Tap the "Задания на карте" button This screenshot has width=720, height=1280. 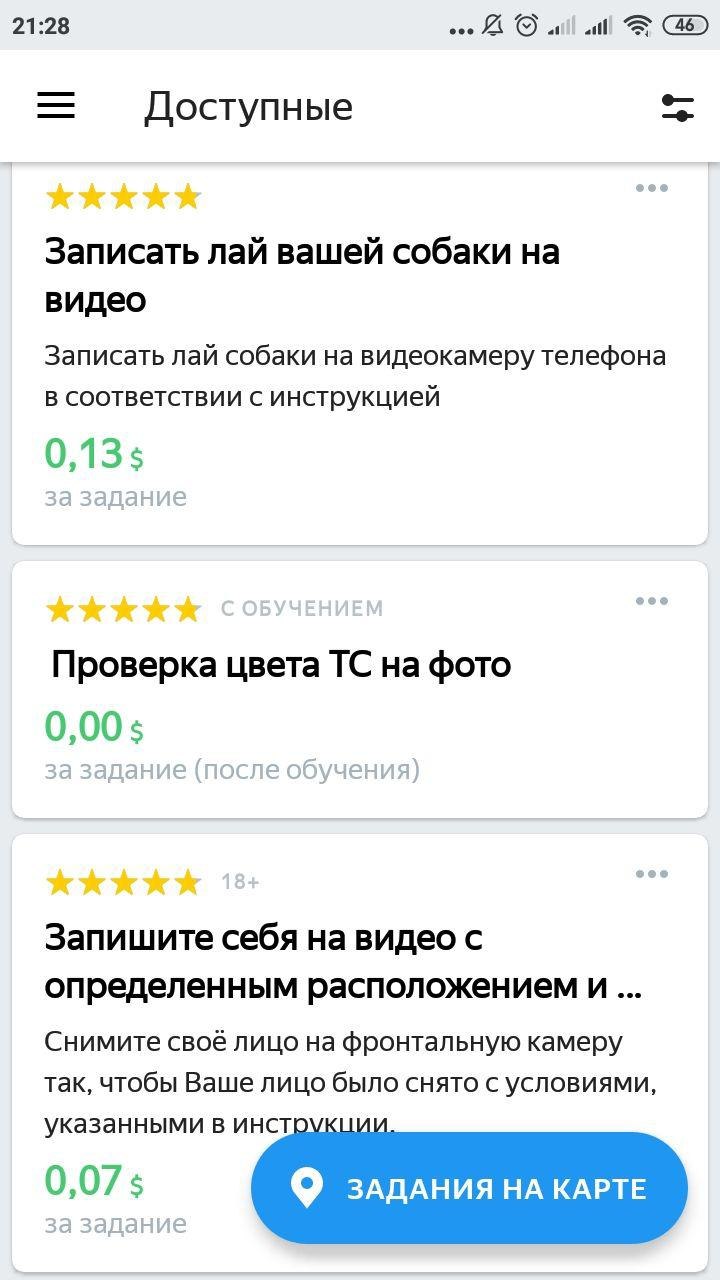[469, 1188]
